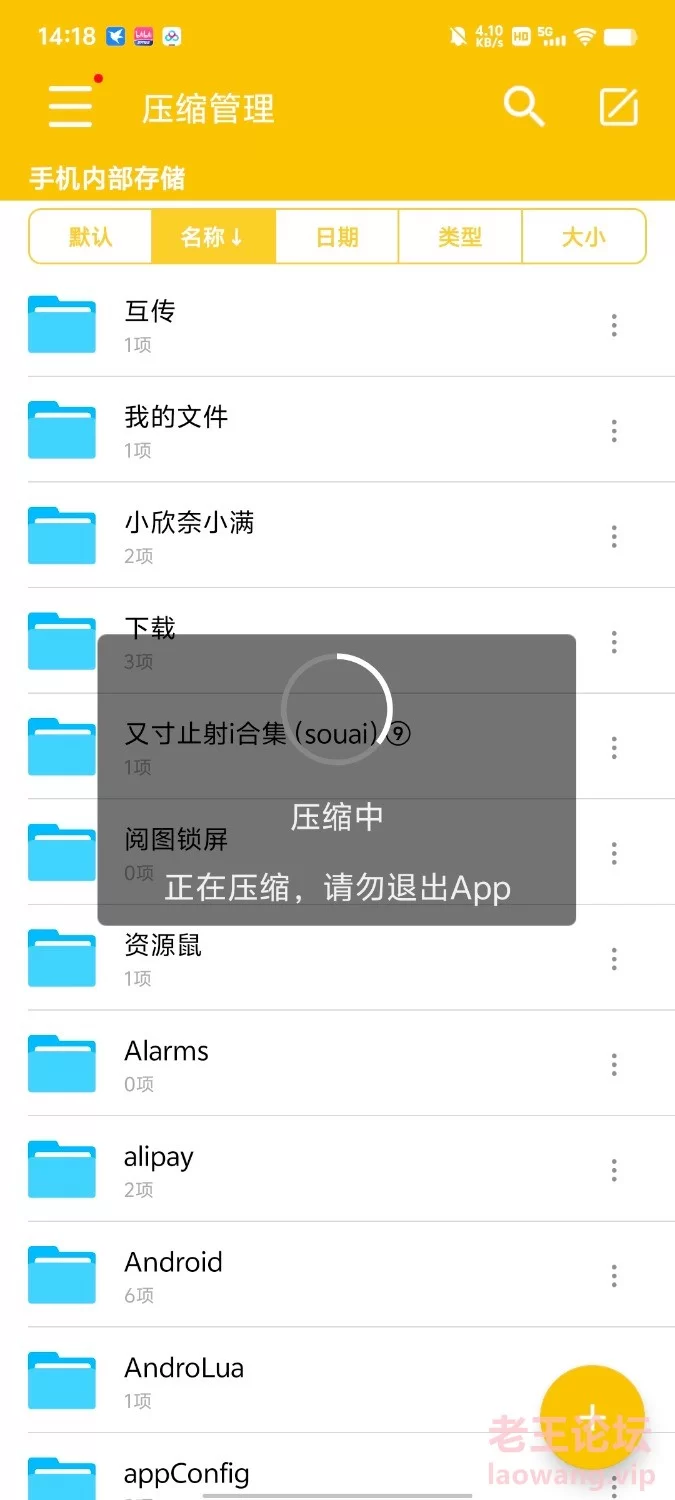Open the AndroLua folder
This screenshot has width=675, height=1500.
coord(337,1380)
